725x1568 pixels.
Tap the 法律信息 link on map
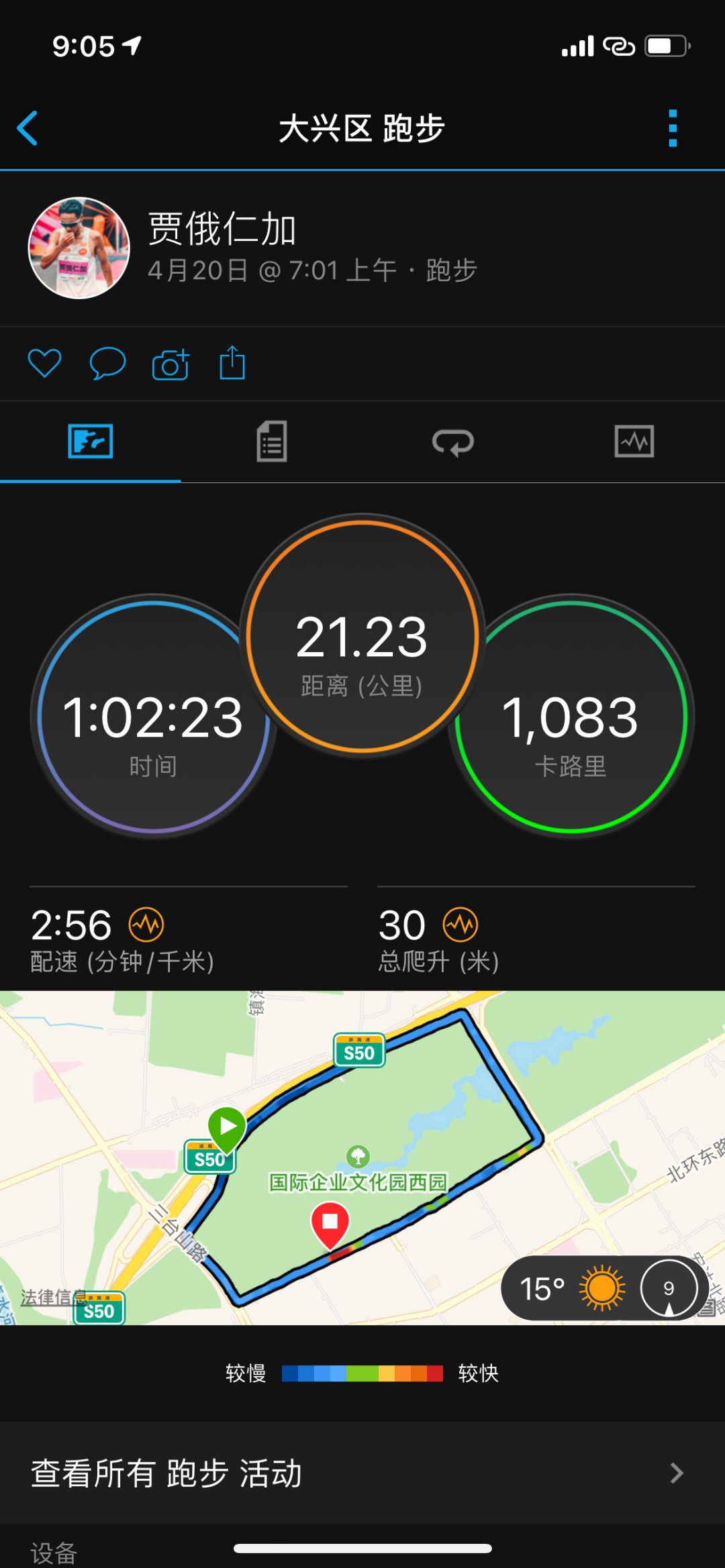click(x=50, y=1297)
